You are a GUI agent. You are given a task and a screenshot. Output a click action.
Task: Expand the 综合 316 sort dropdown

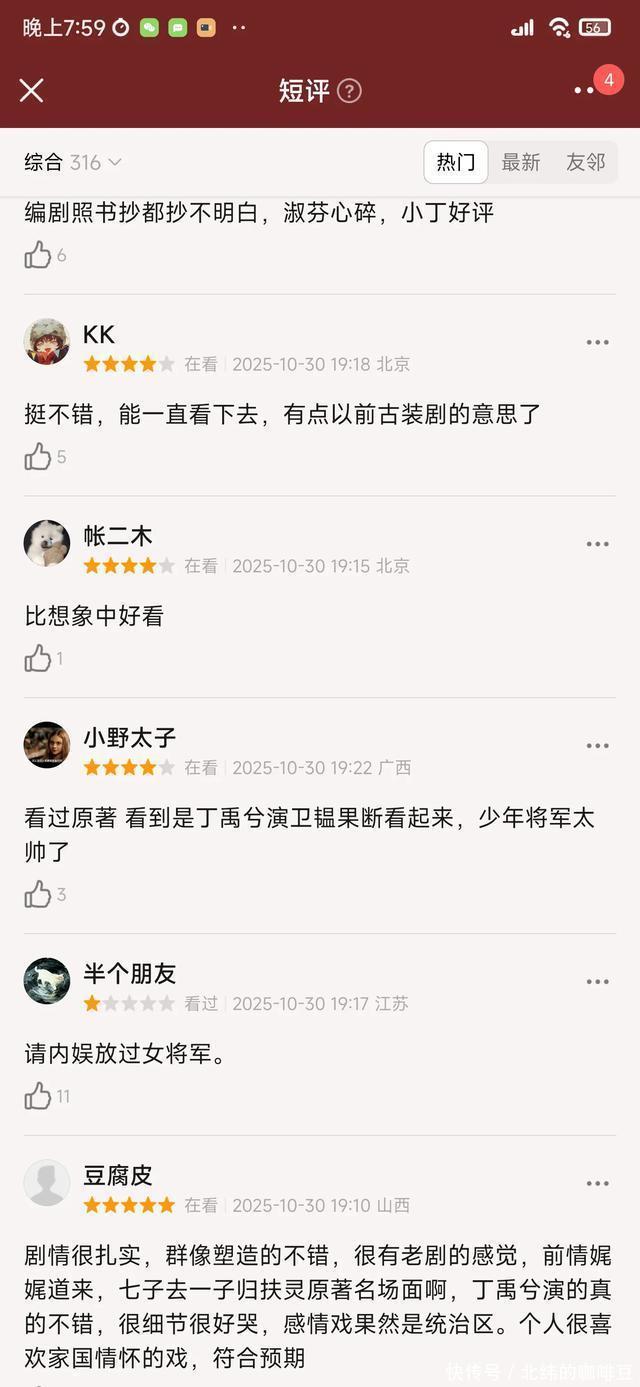tap(73, 162)
